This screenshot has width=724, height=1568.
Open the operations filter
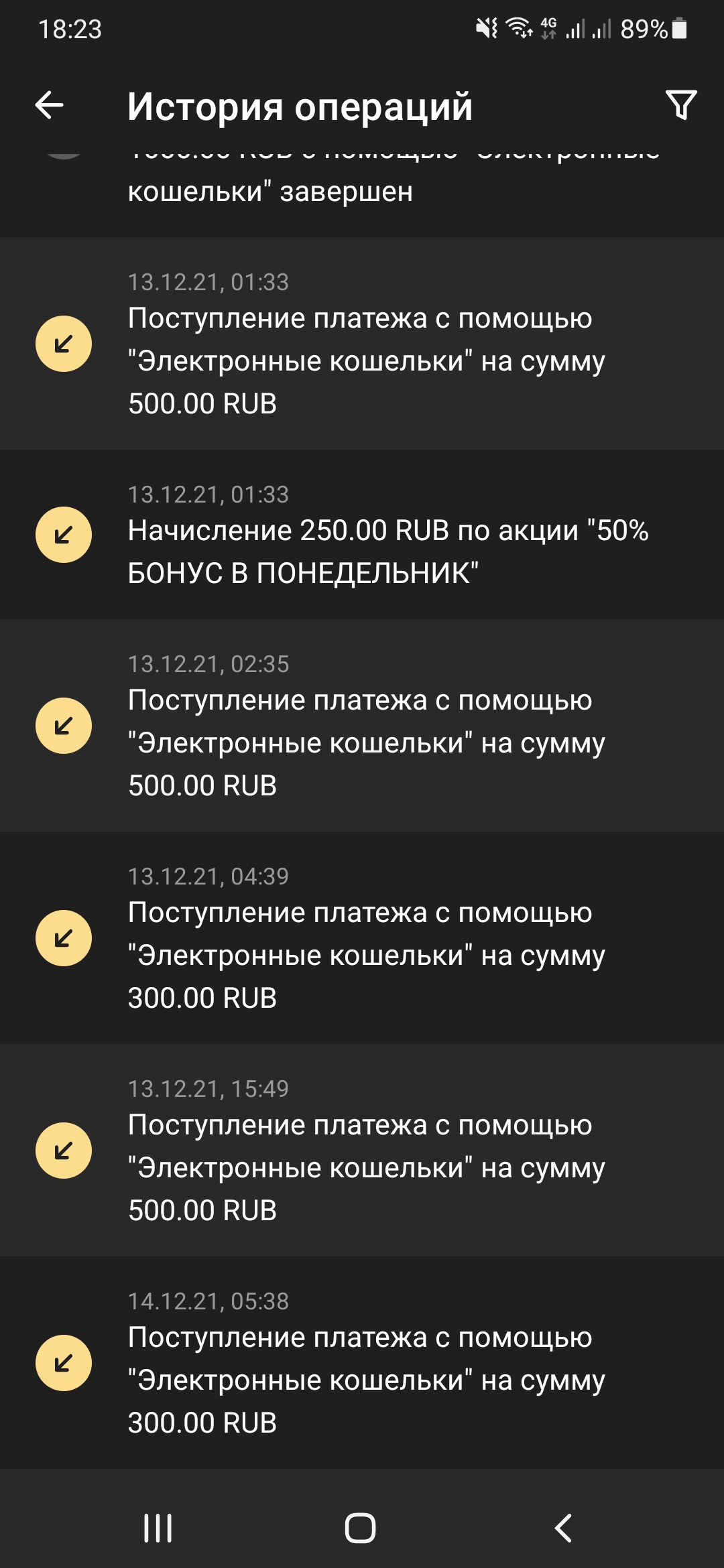pos(681,105)
